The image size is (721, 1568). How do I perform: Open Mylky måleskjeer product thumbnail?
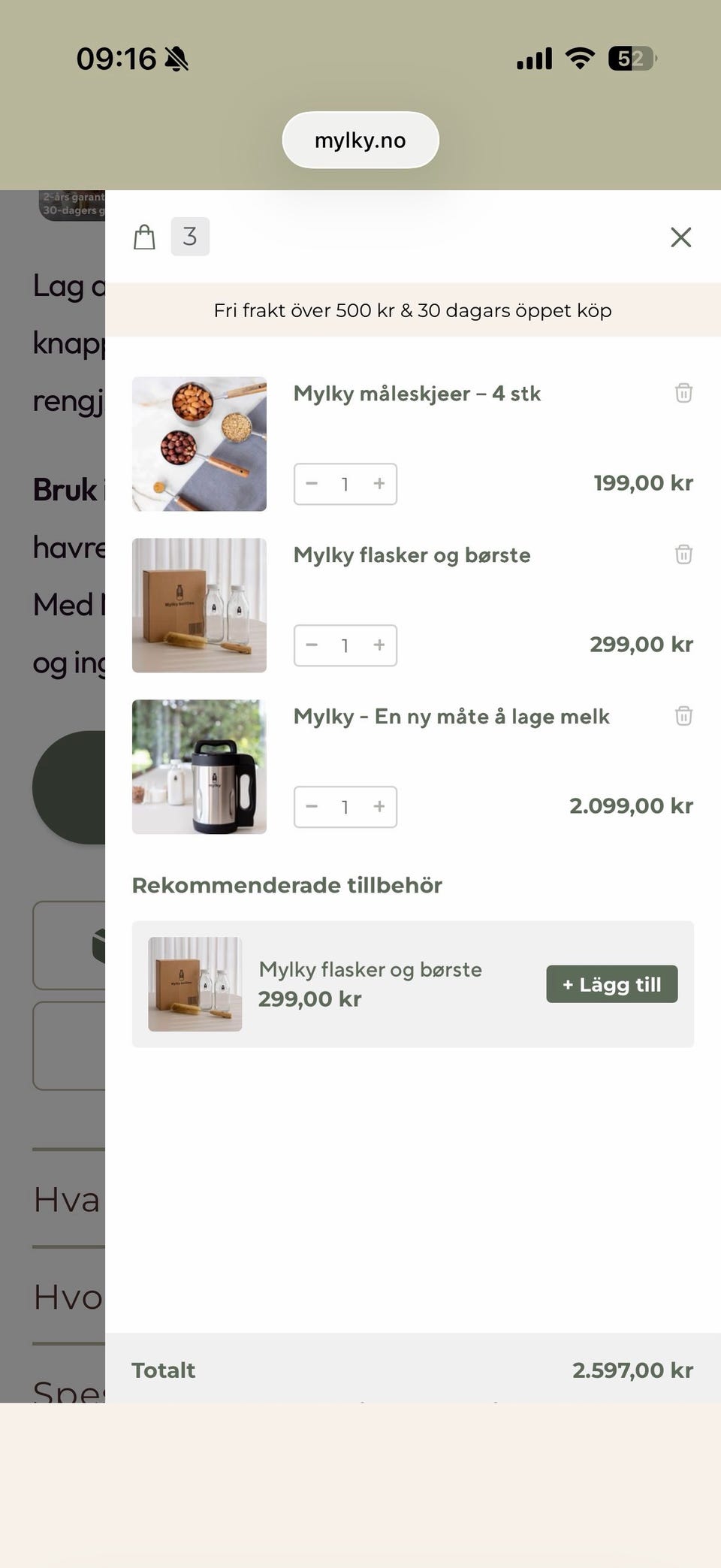(x=199, y=444)
